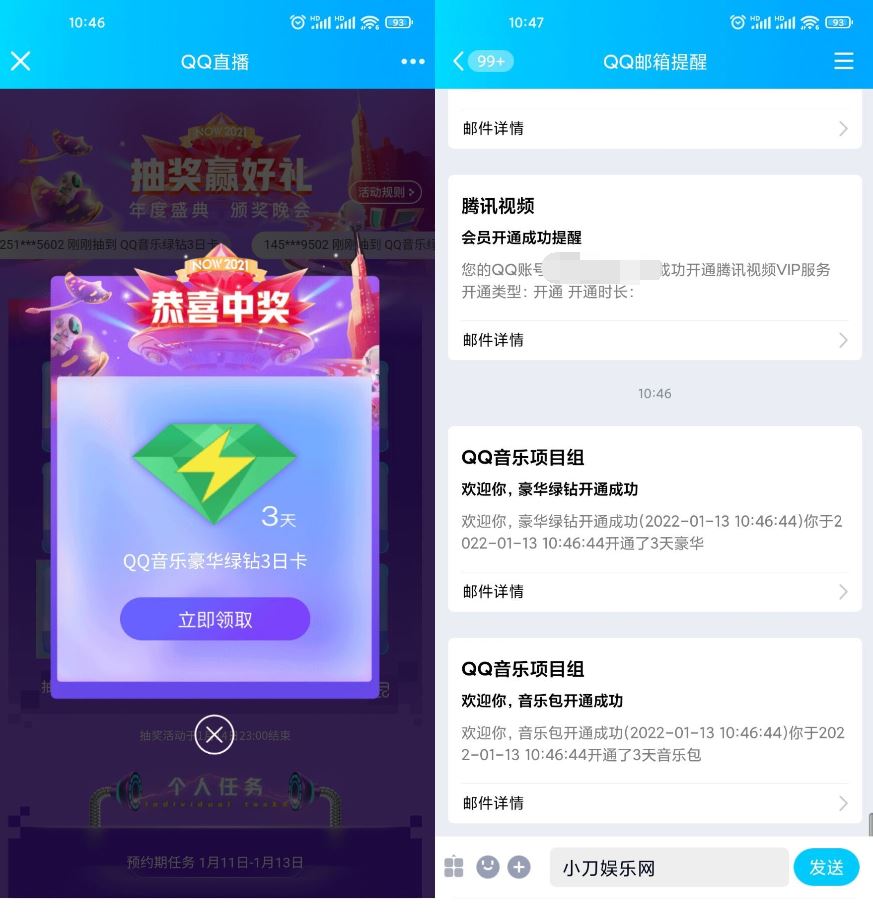Image resolution: width=873 pixels, height=913 pixels.
Task: Send the message with 发送
Action: [x=826, y=867]
